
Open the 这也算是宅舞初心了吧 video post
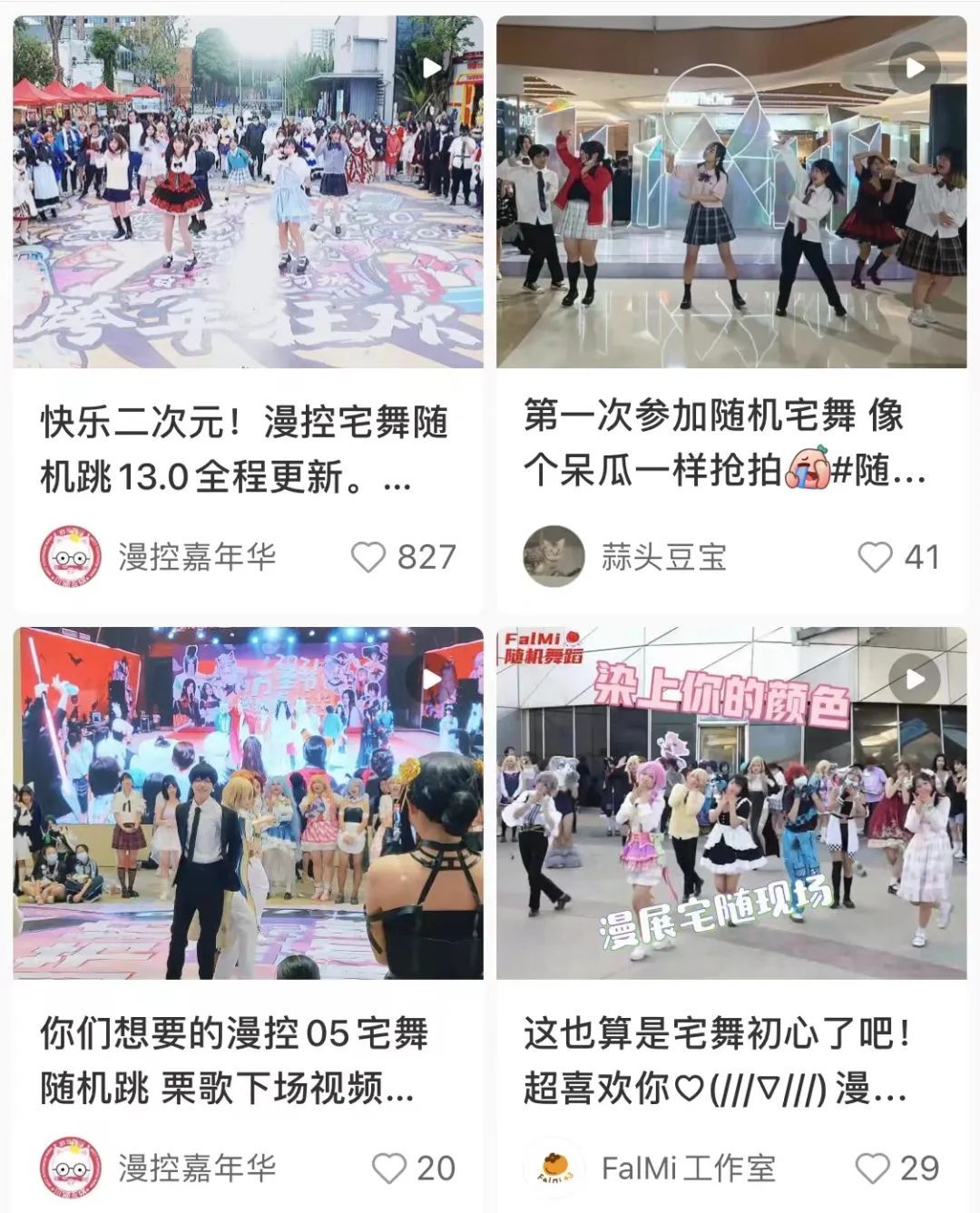pos(731,803)
